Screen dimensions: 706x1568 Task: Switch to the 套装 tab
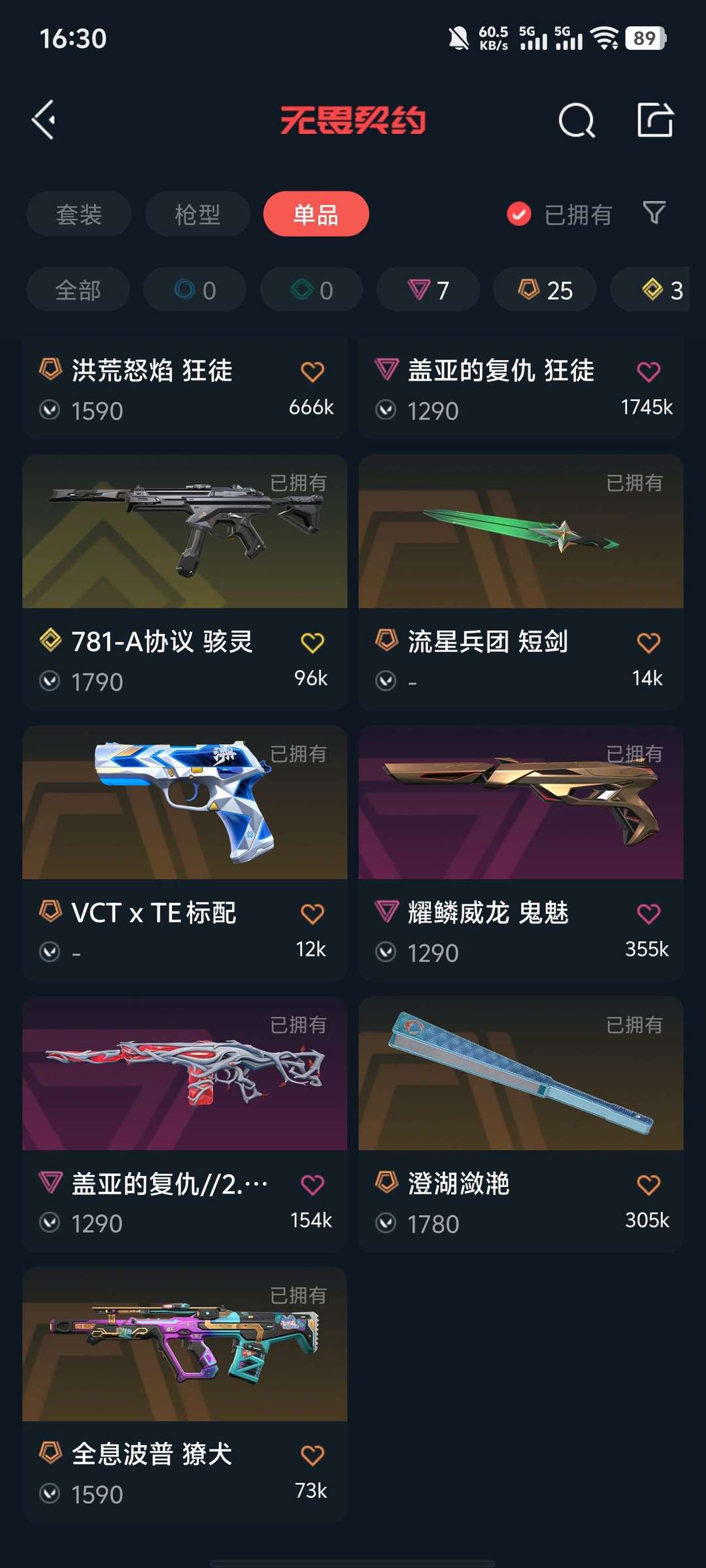coord(79,214)
